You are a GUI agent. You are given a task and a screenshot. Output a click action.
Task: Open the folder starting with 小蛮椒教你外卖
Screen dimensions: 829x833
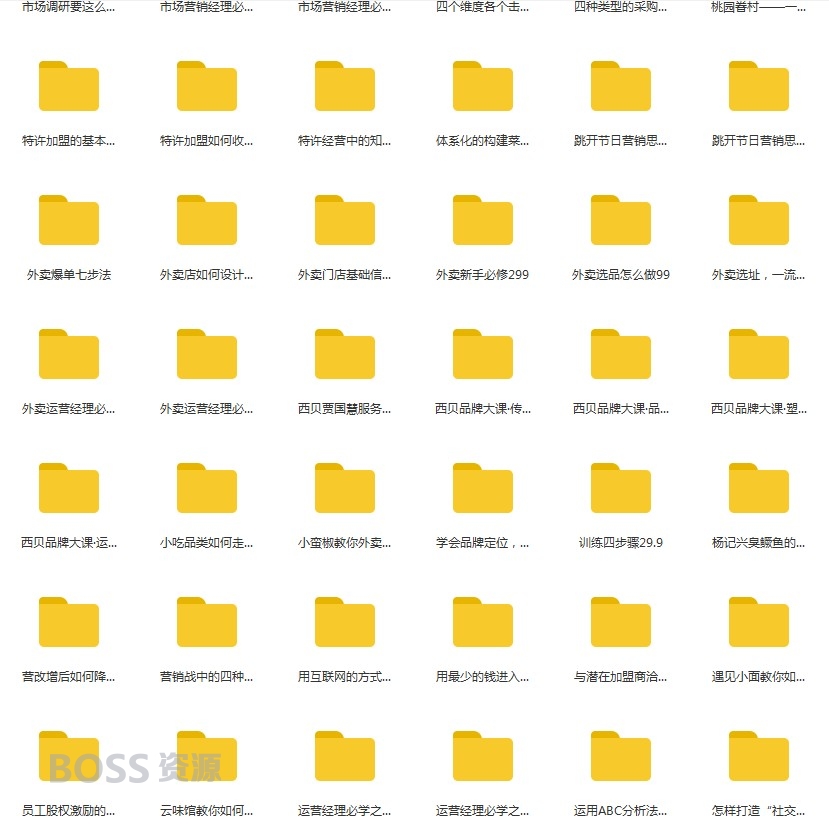[x=344, y=488]
